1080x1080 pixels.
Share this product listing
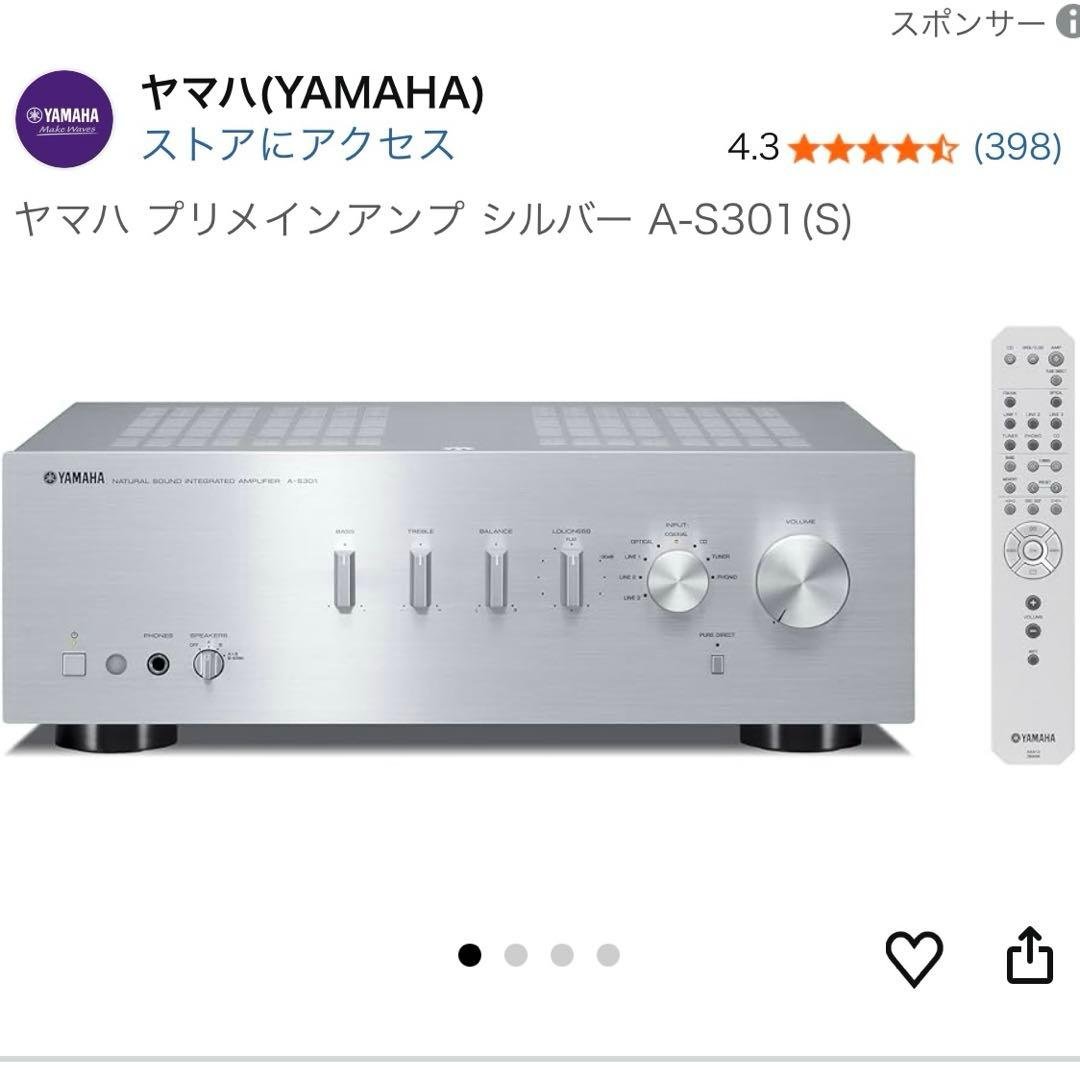pos(1029,957)
